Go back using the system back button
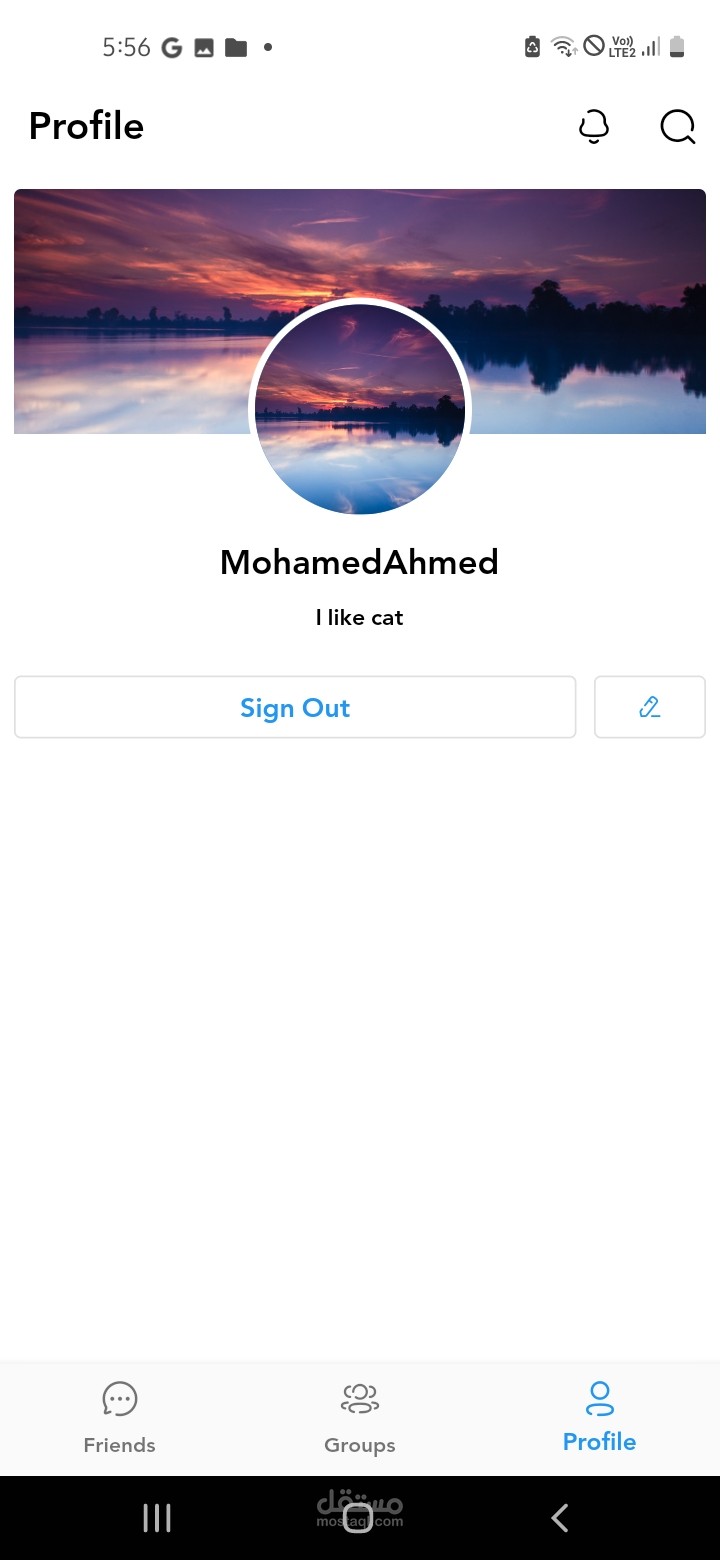 560,1518
